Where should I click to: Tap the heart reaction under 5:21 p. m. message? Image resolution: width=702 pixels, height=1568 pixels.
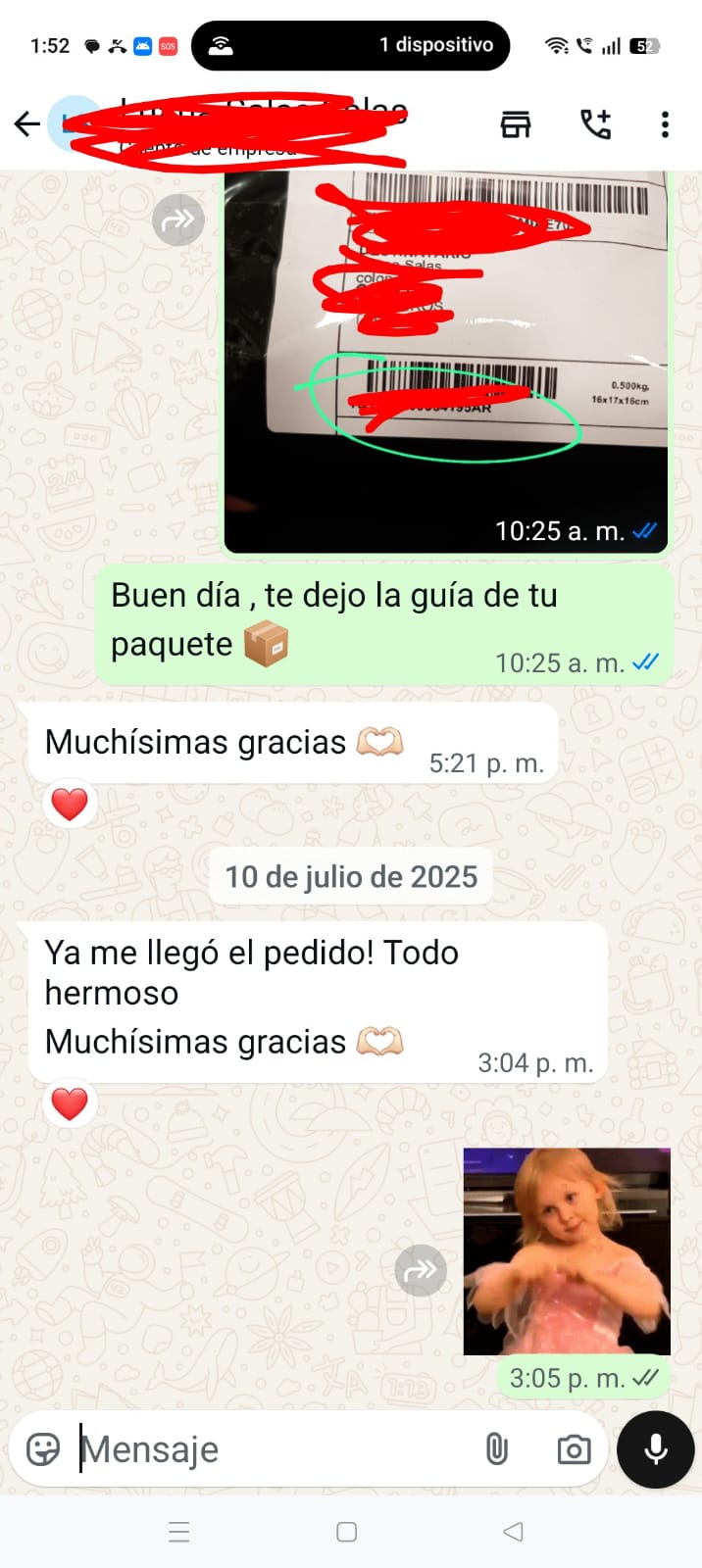[x=70, y=804]
